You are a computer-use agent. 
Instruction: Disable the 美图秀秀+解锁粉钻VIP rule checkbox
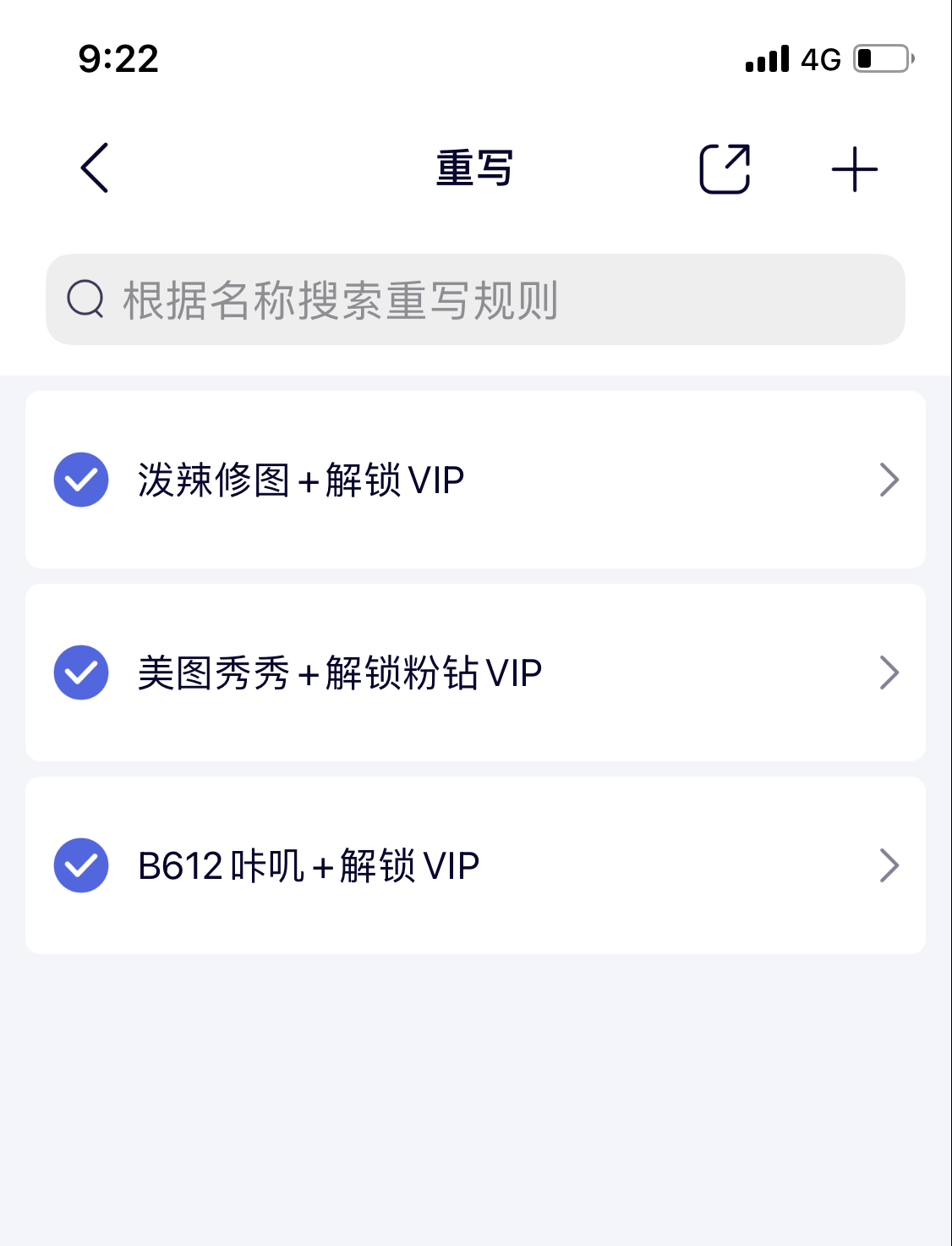point(81,672)
